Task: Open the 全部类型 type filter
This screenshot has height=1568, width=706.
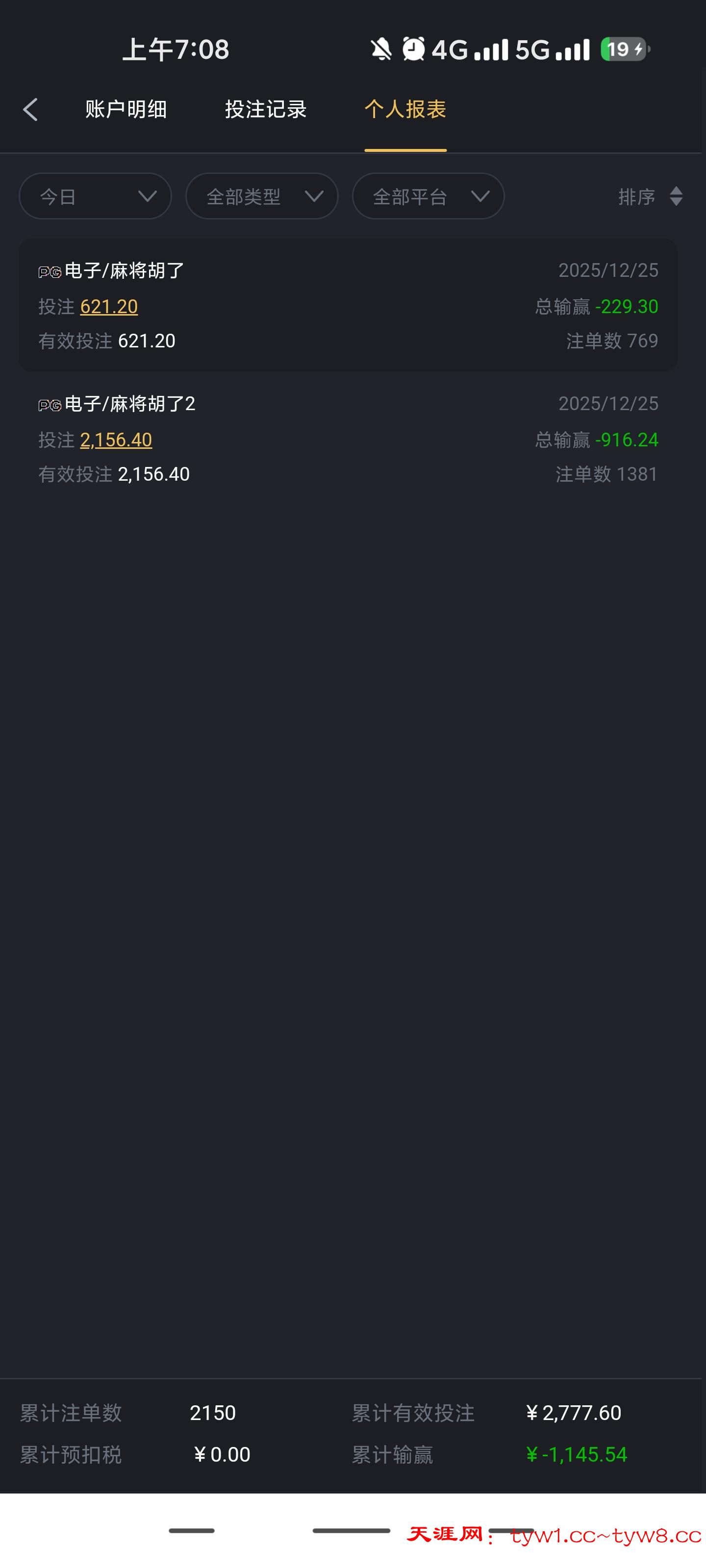Action: point(262,196)
